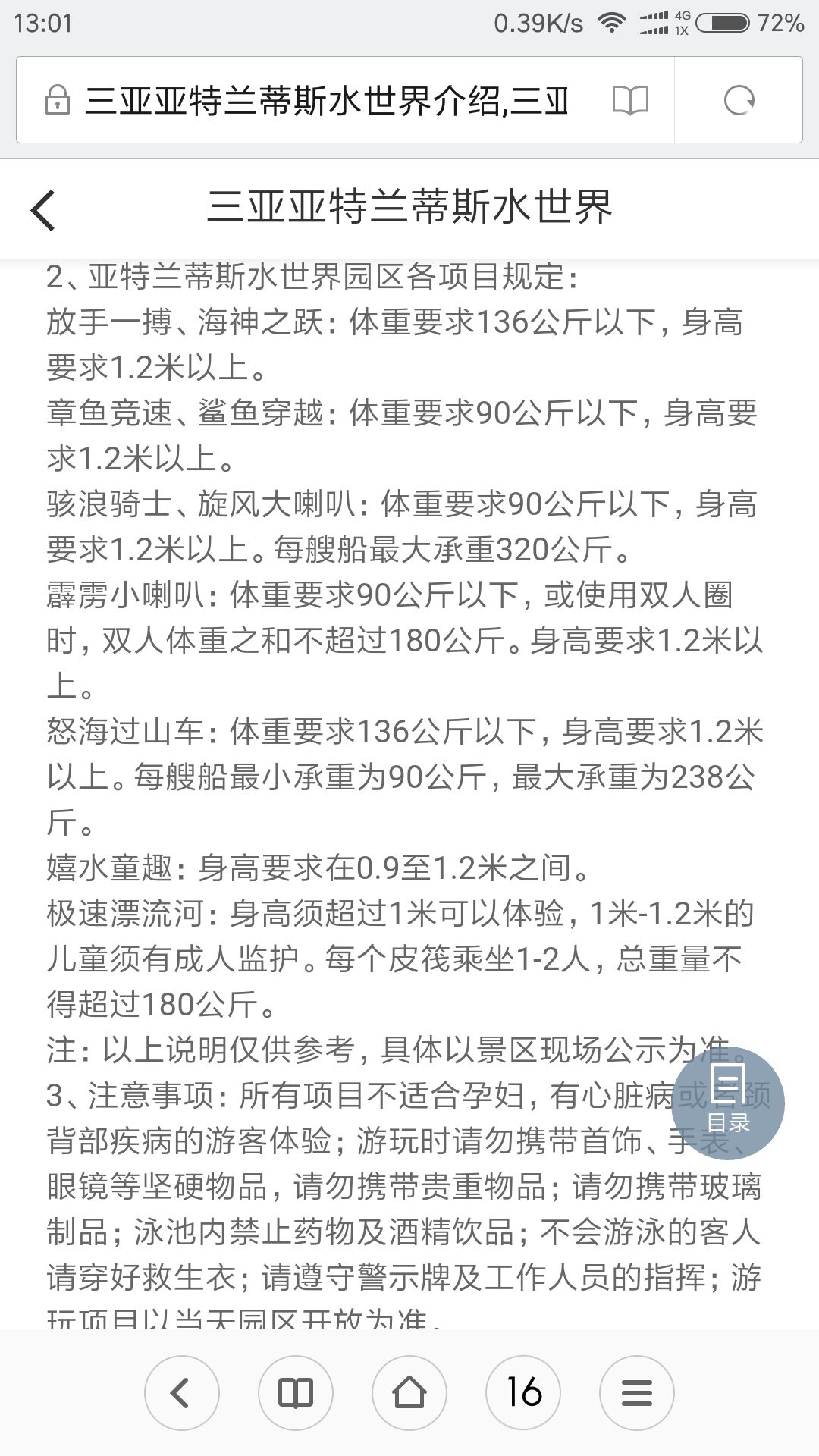Enable reader mode from address bar
The height and width of the screenshot is (1456, 819).
pyautogui.click(x=630, y=100)
